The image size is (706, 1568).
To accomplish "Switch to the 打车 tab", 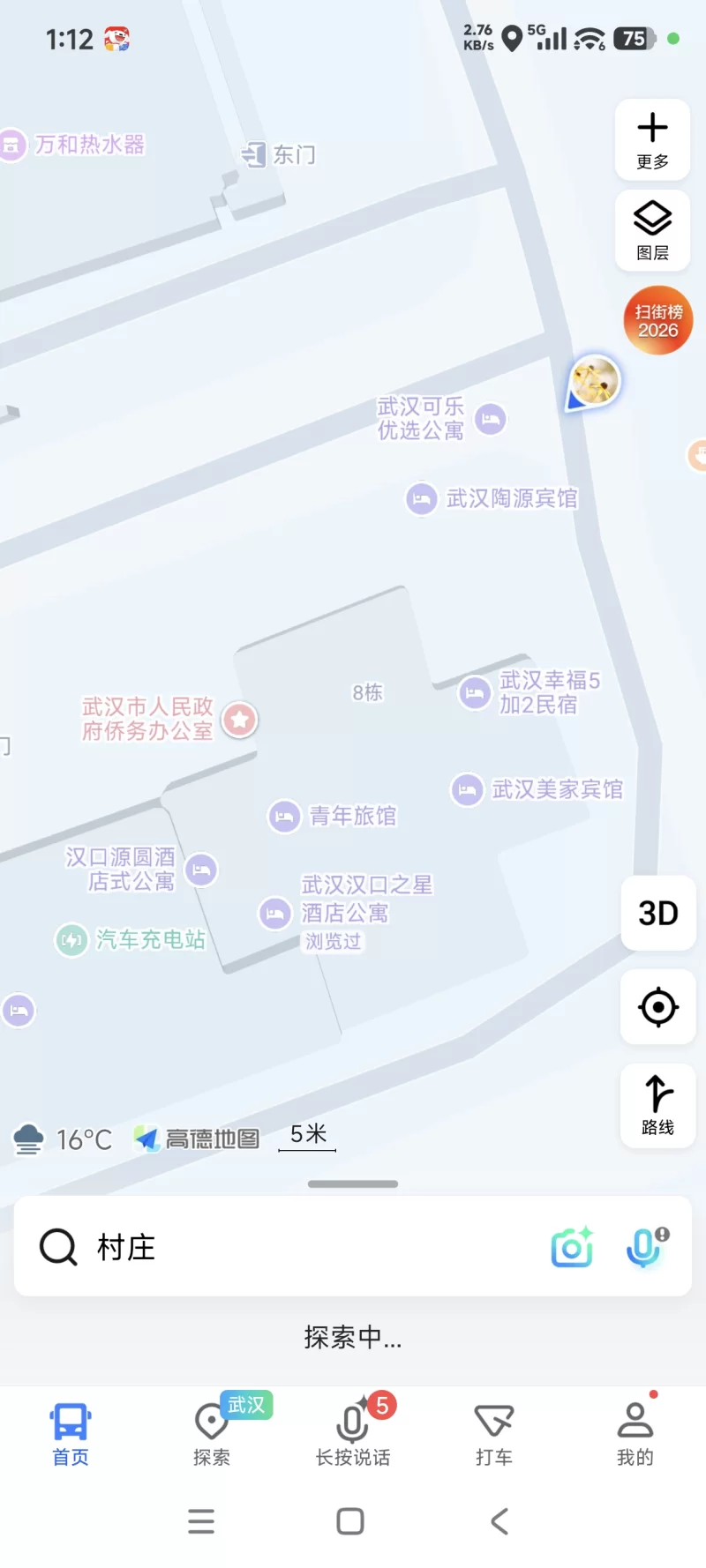I will [x=494, y=1434].
